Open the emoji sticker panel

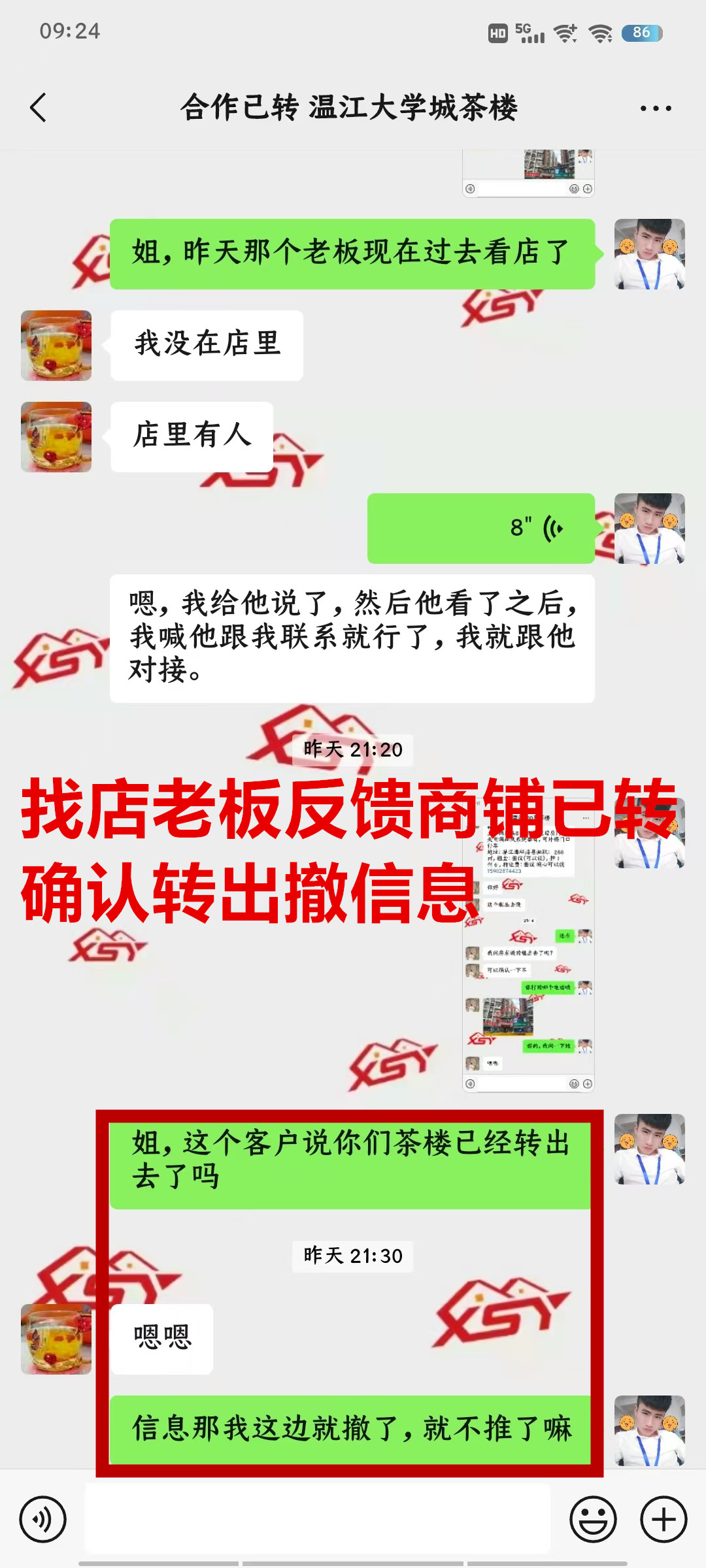tap(593, 1519)
